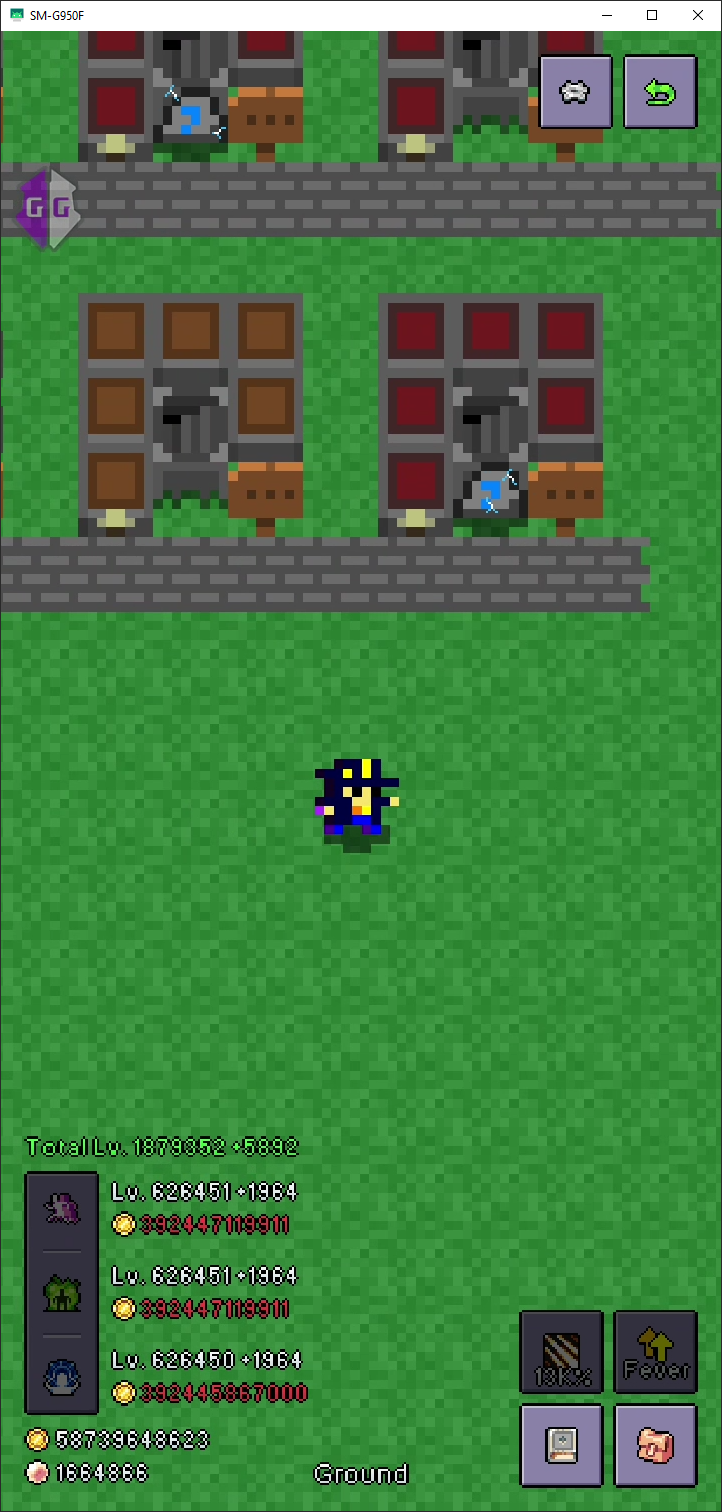
Task: Tap the green return arrow button
Action: (660, 92)
